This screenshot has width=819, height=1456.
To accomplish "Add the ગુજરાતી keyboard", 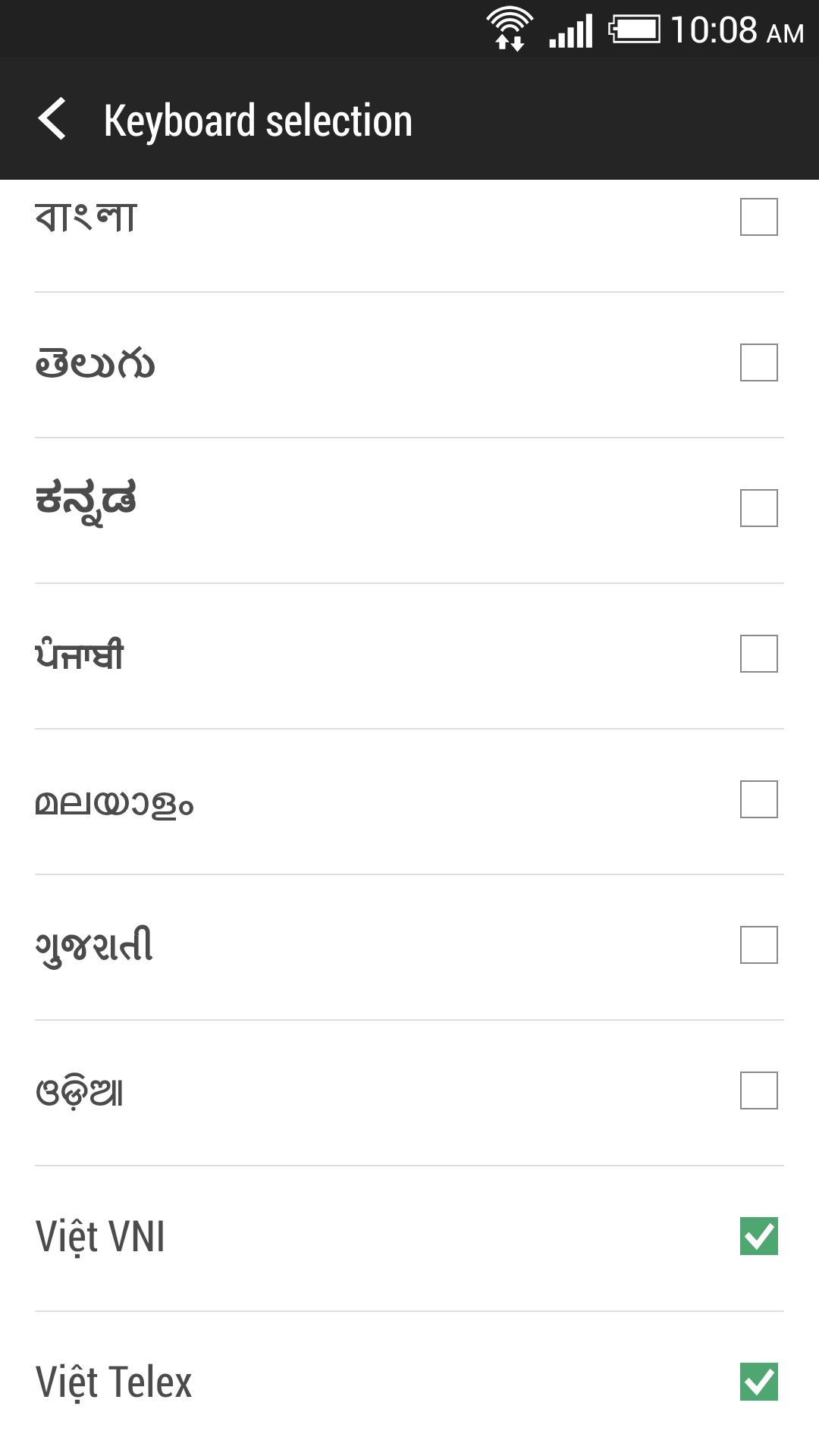I will (758, 945).
